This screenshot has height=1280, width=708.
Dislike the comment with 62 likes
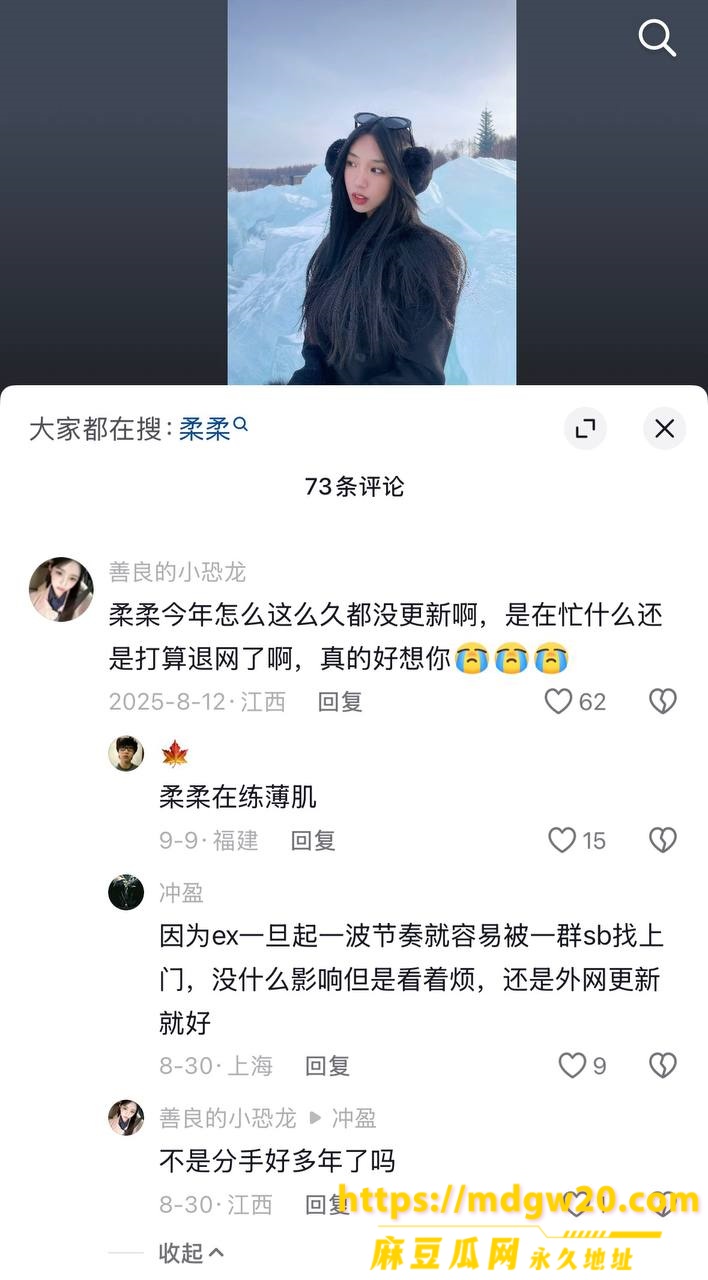(662, 701)
